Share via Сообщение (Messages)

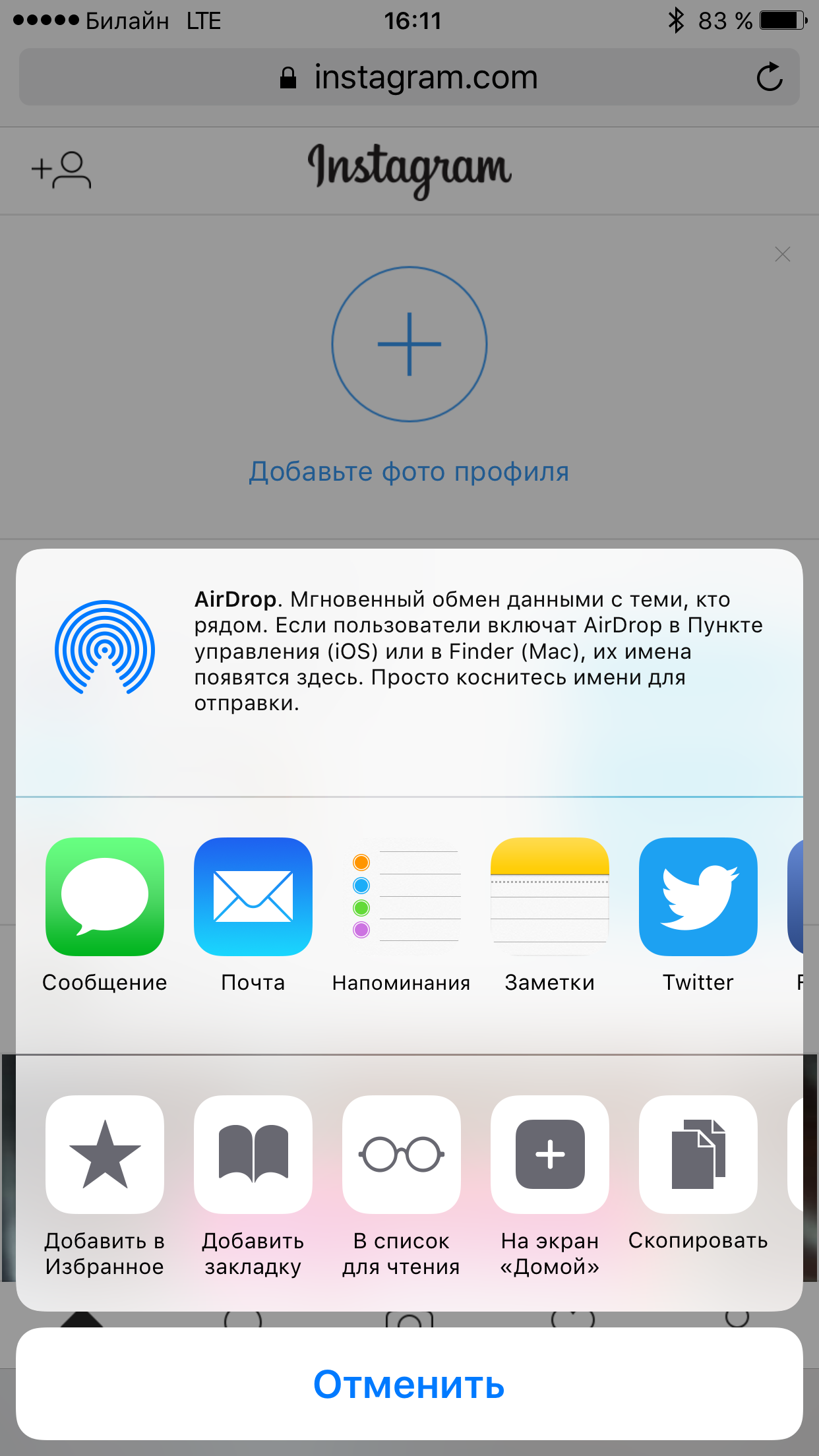[x=105, y=897]
